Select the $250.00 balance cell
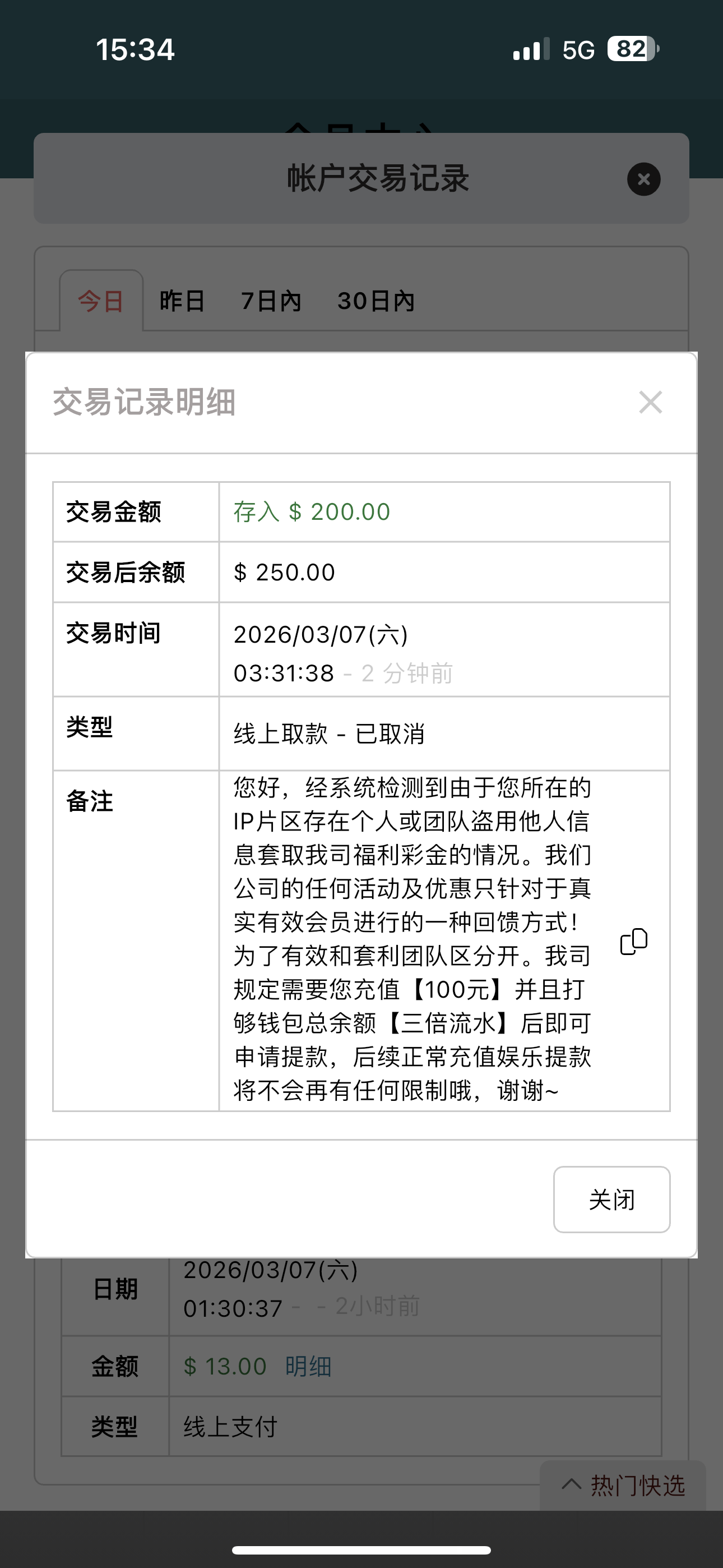Image resolution: width=723 pixels, height=1568 pixels. pos(284,571)
